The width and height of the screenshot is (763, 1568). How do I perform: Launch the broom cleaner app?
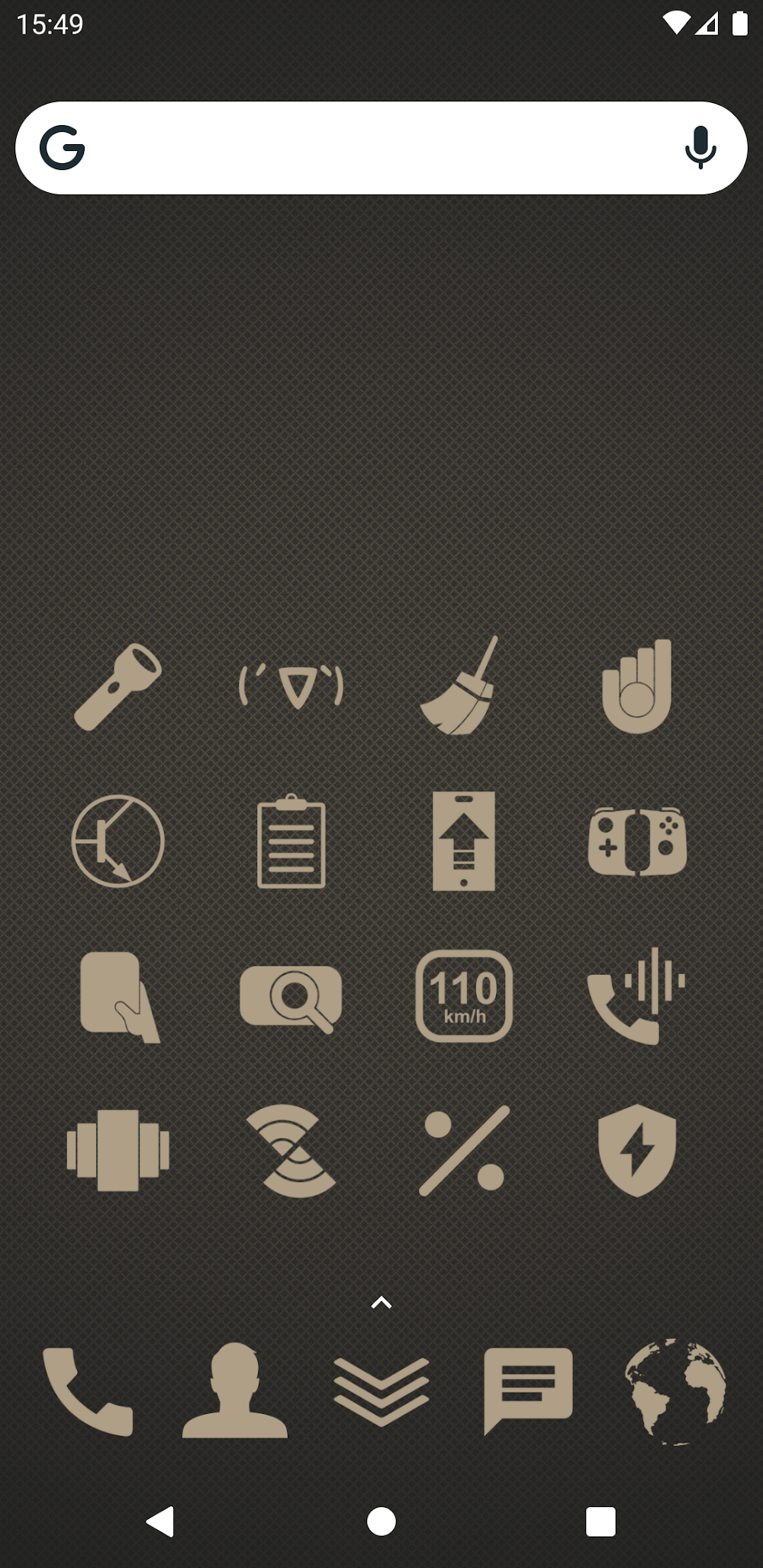click(462, 686)
